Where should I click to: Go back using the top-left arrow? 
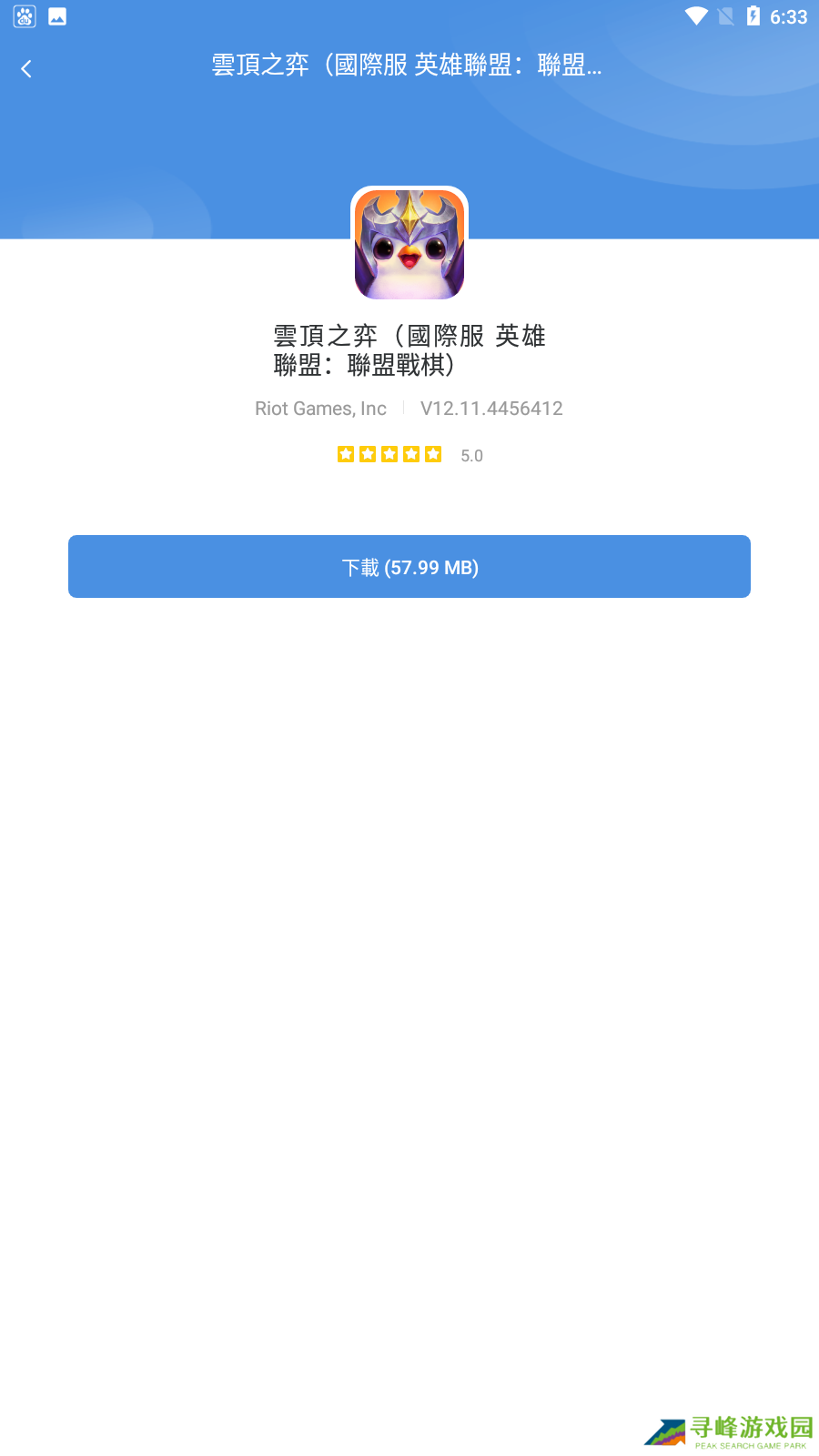(26, 69)
